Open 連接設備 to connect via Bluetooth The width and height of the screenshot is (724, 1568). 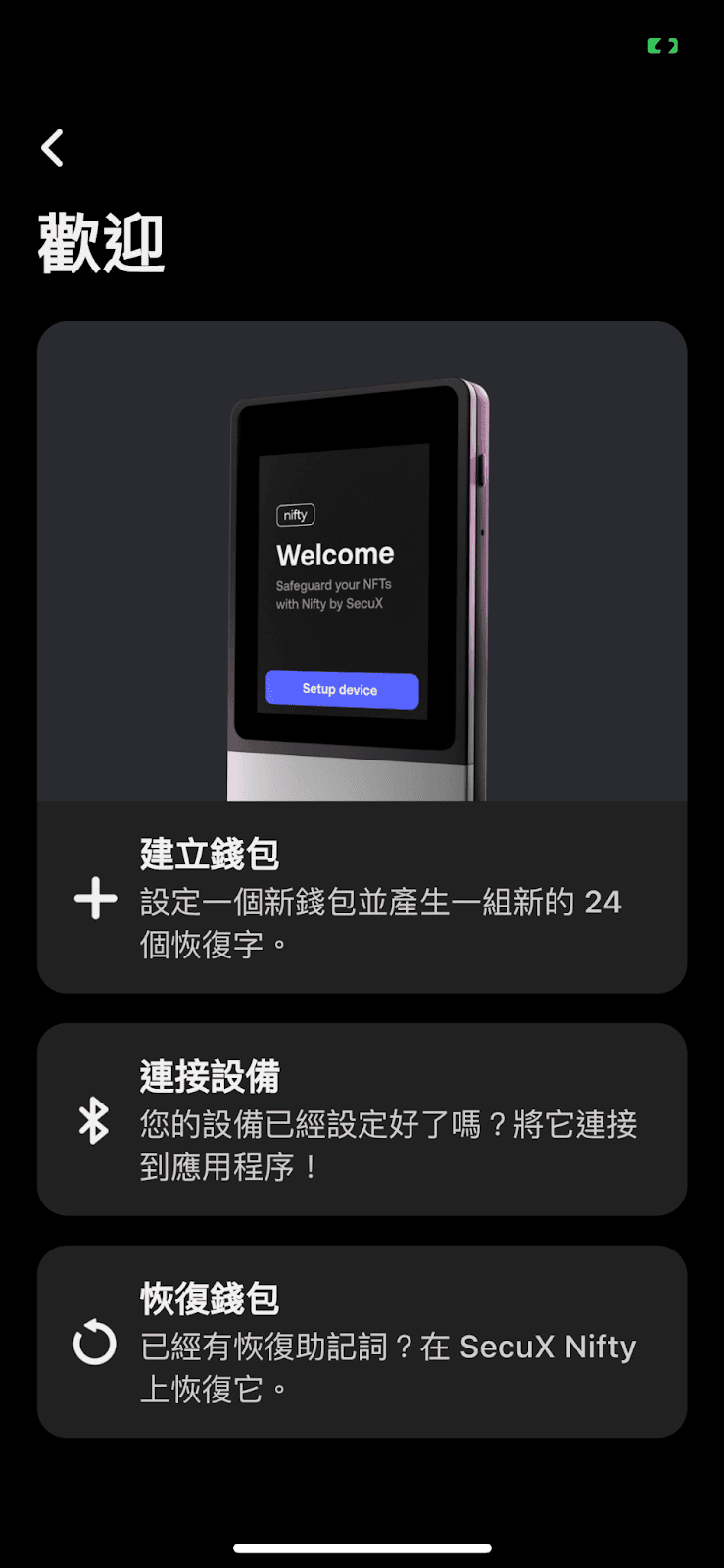tap(362, 1119)
